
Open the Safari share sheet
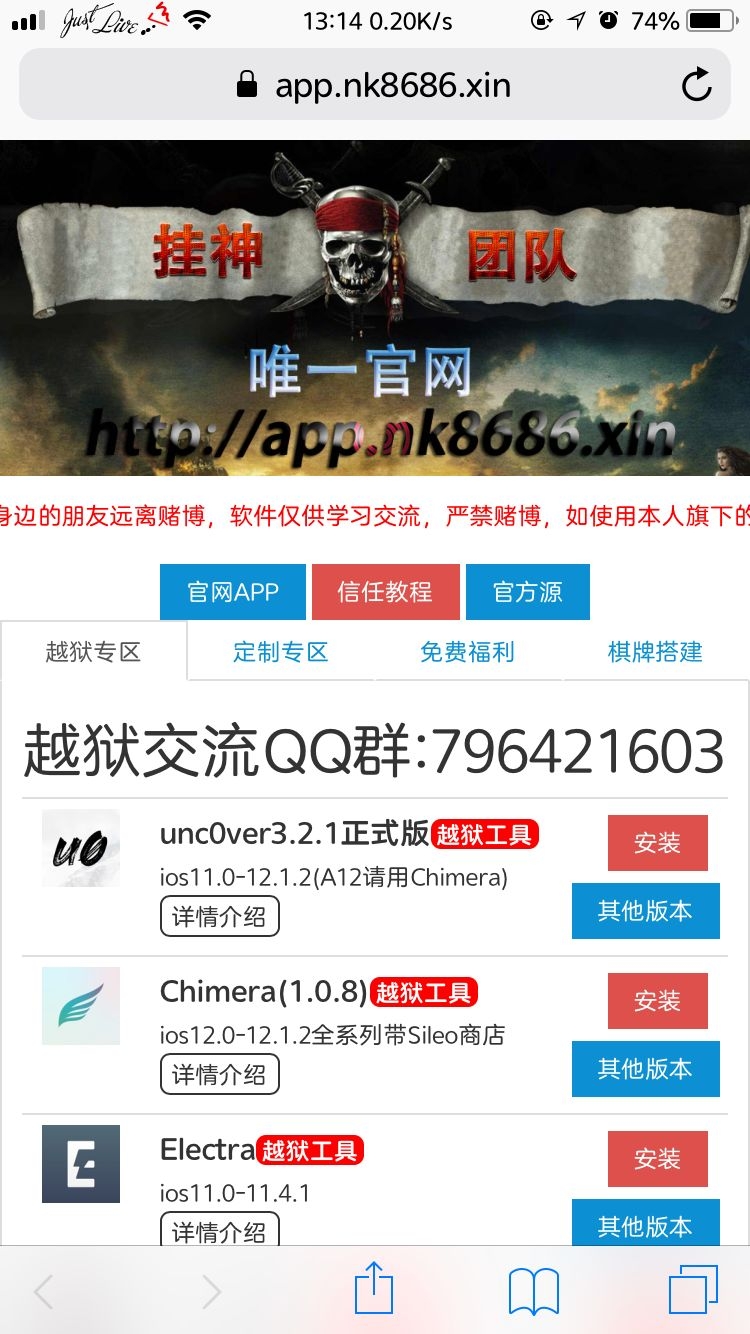pyautogui.click(x=374, y=1290)
